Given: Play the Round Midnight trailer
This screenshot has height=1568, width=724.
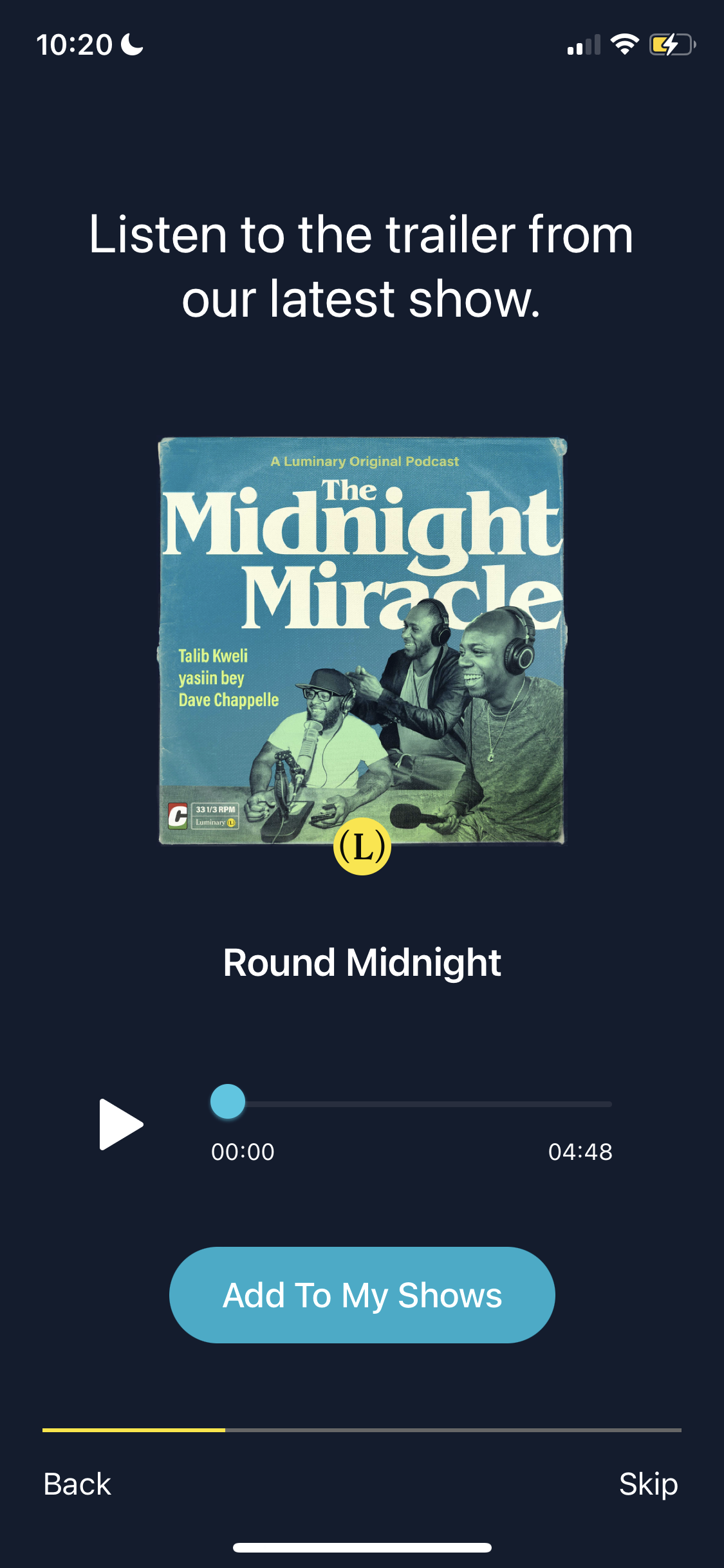Looking at the screenshot, I should coord(120,1124).
